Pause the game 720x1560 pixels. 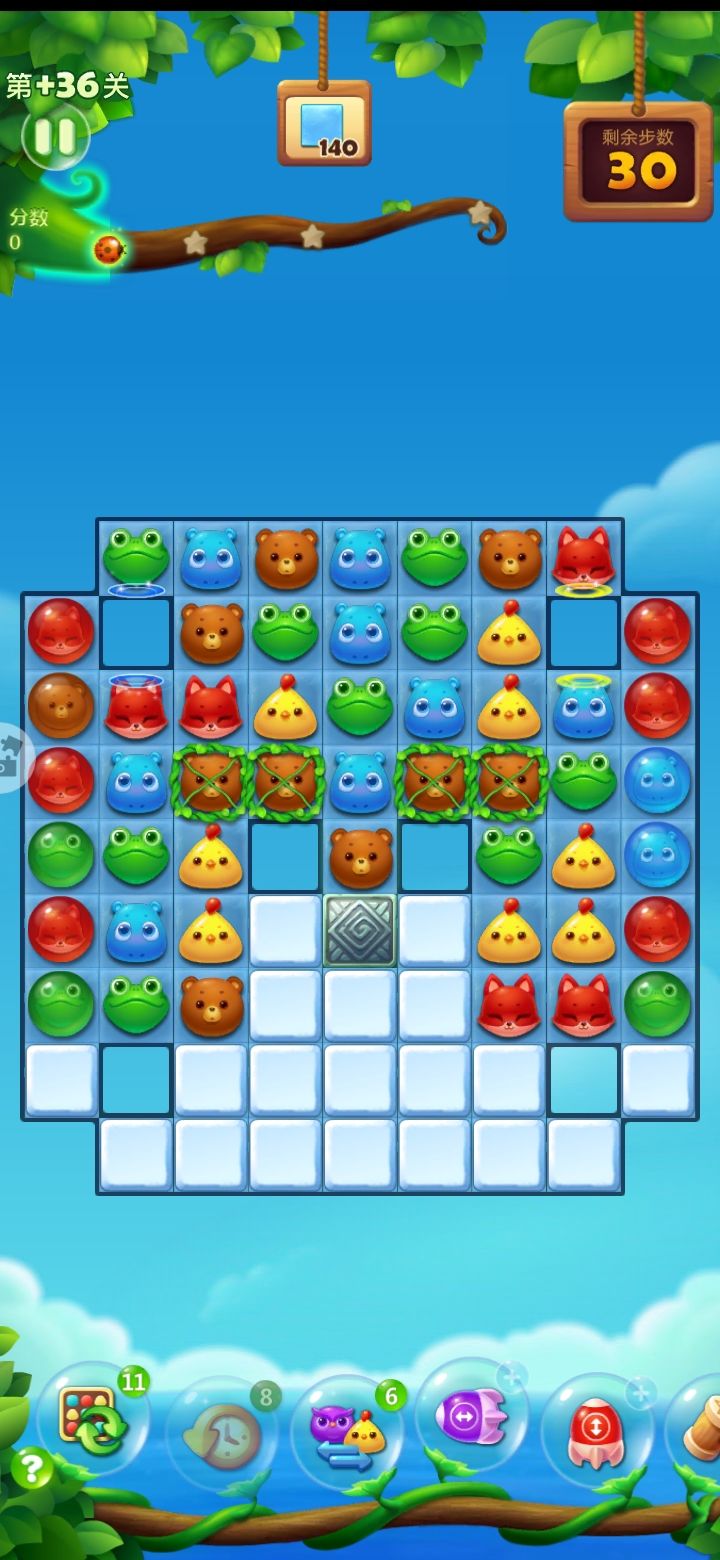tap(57, 137)
